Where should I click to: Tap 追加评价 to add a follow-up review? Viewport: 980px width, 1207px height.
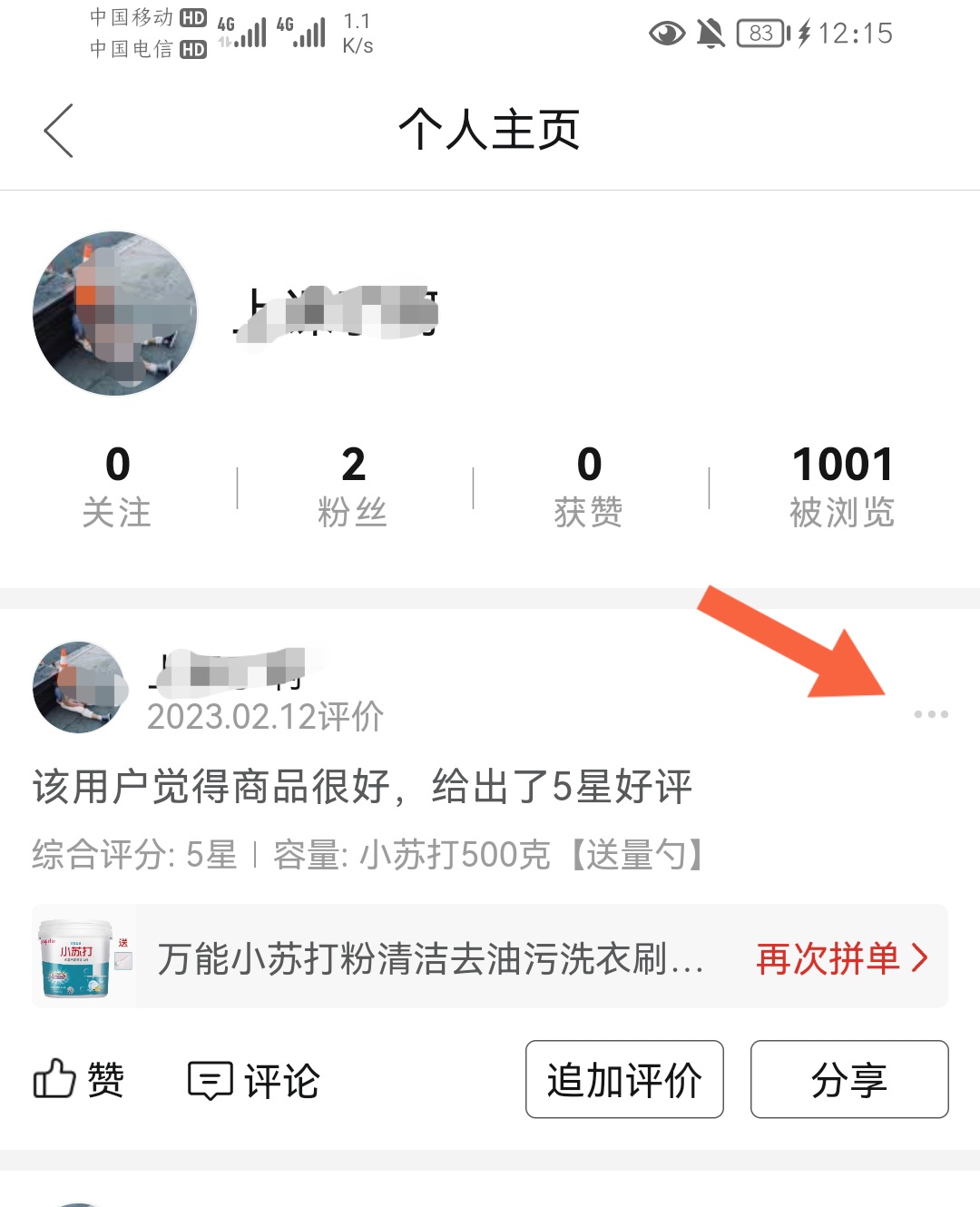tap(624, 1080)
